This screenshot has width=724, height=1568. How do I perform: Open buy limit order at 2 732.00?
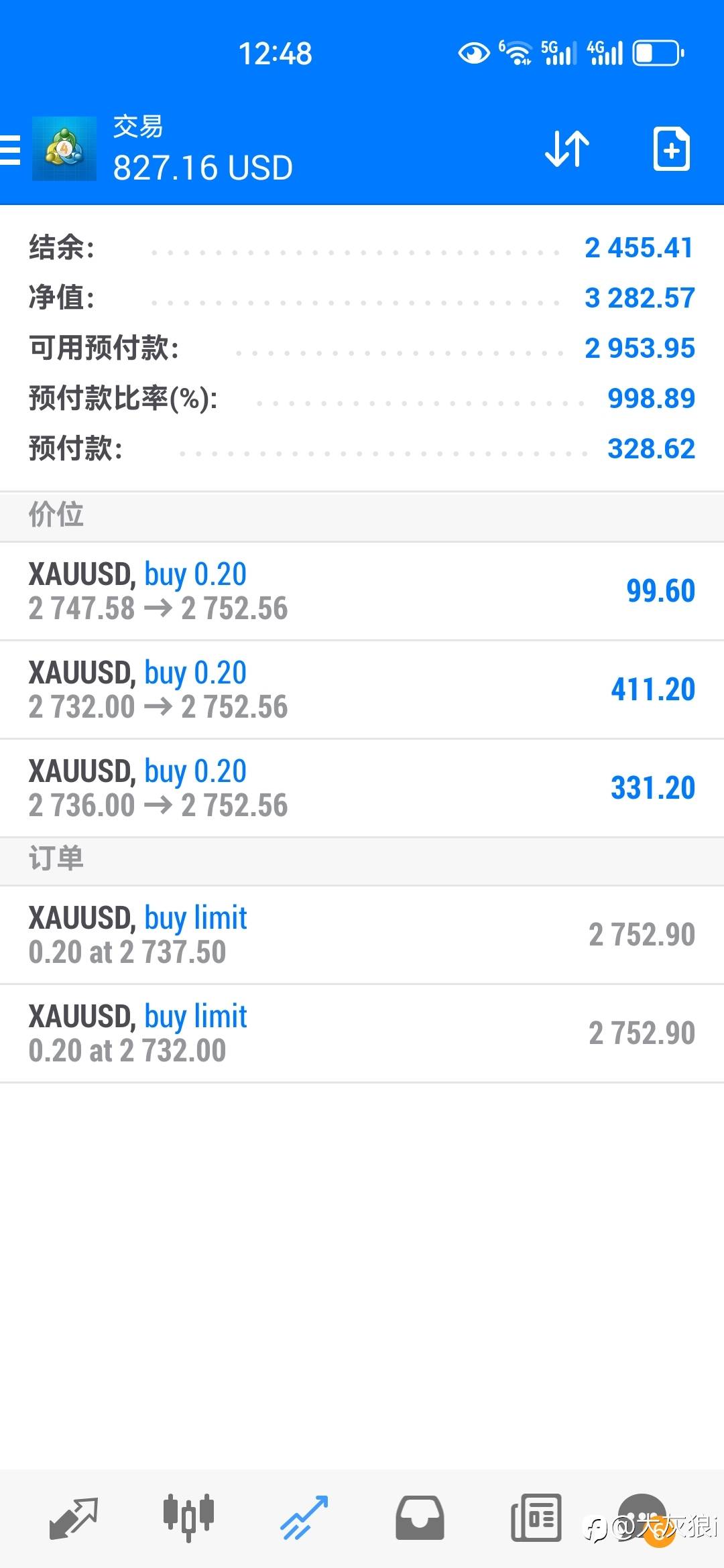(x=362, y=1033)
